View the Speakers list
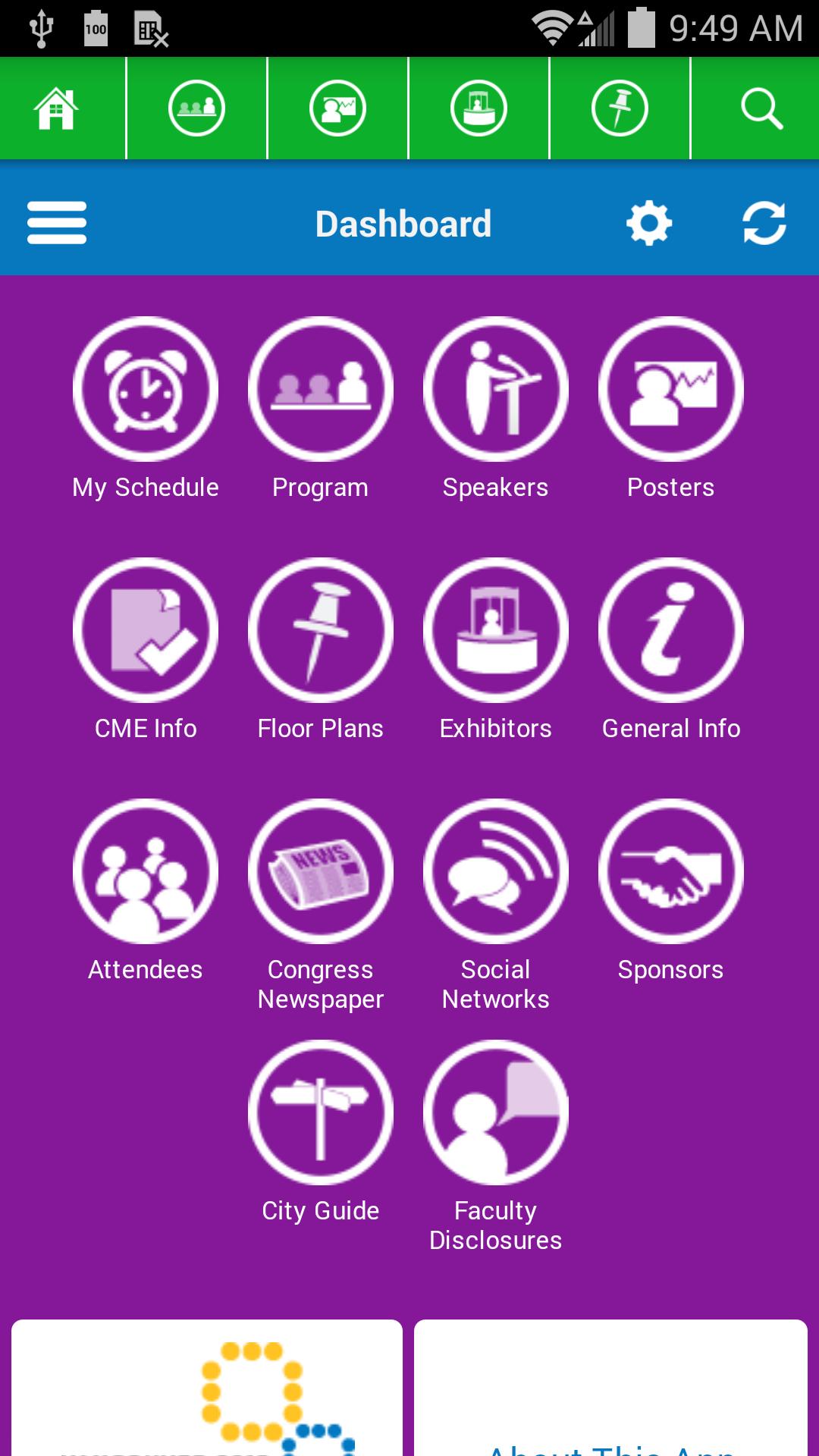Screen dimensions: 819x1456 496,389
